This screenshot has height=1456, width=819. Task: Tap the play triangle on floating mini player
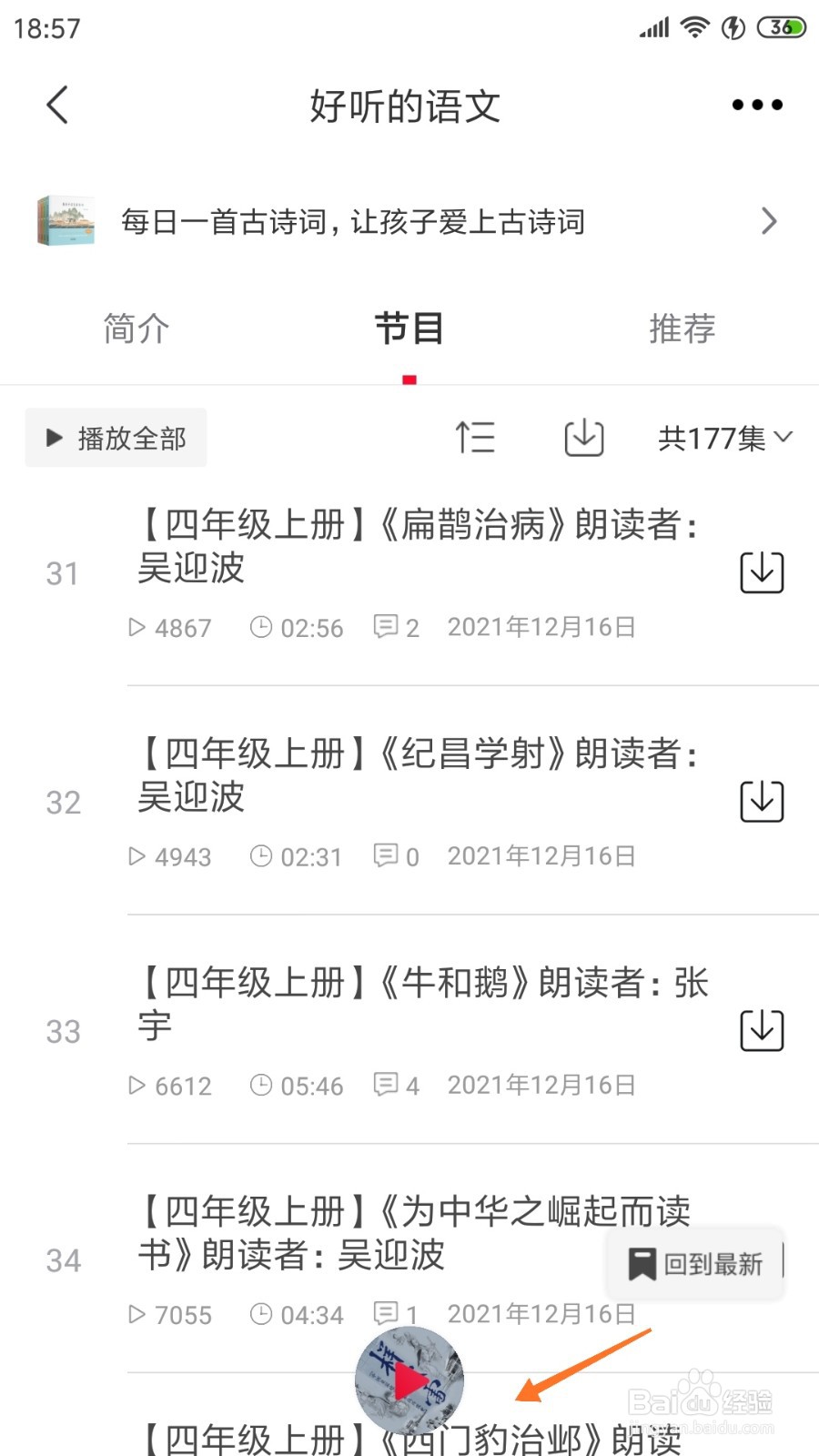pos(411,1380)
